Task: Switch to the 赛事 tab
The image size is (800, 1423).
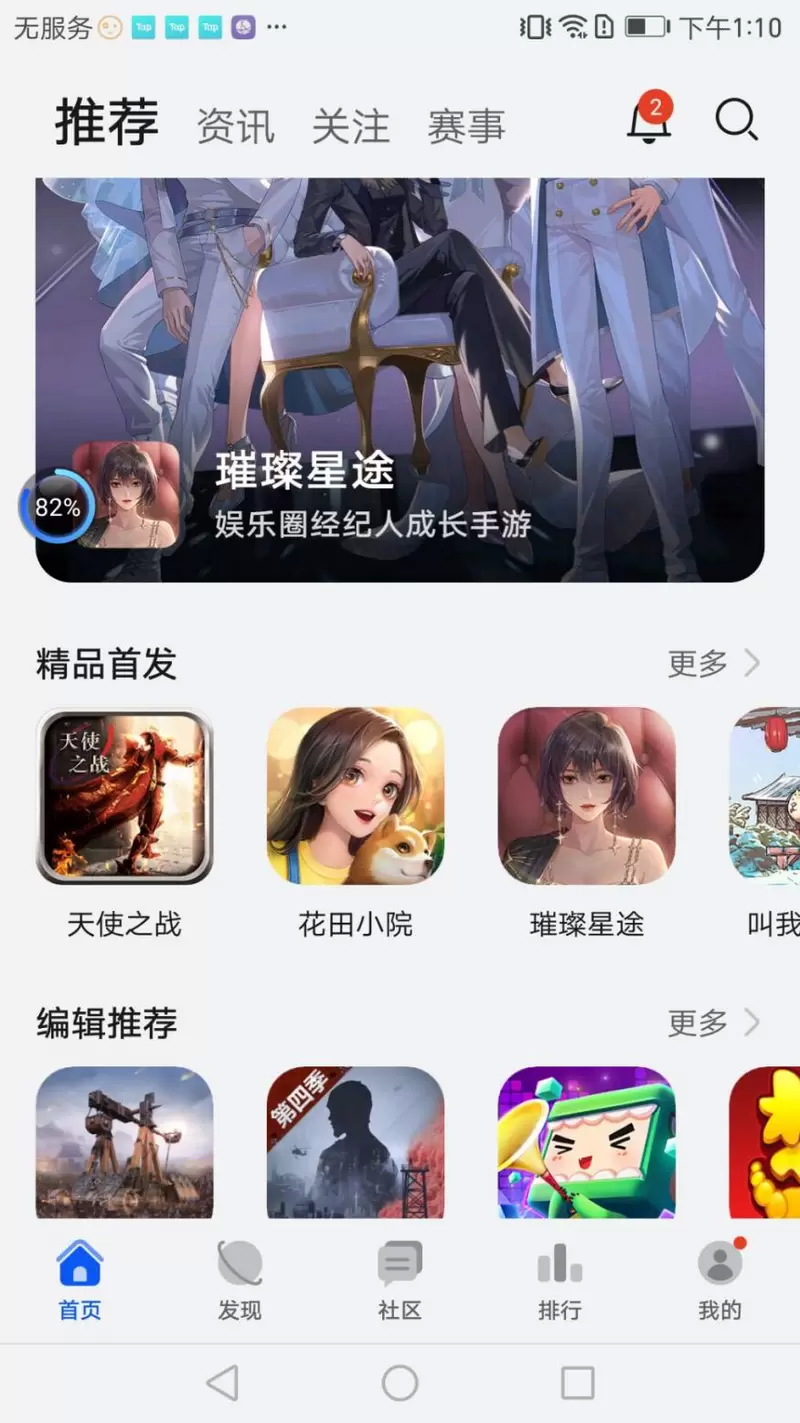Action: 466,127
